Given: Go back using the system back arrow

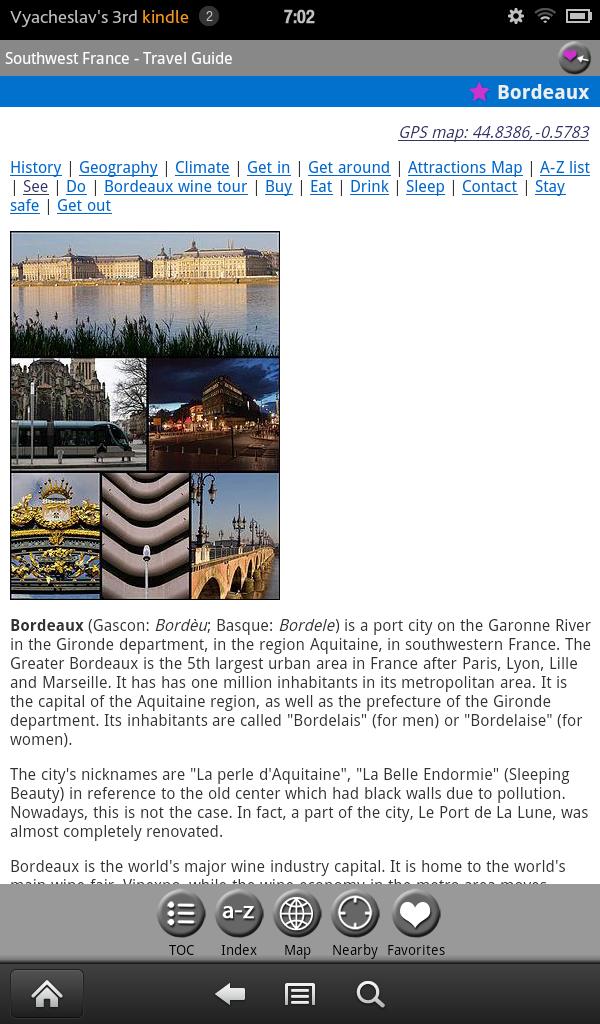Looking at the screenshot, I should [x=230, y=994].
